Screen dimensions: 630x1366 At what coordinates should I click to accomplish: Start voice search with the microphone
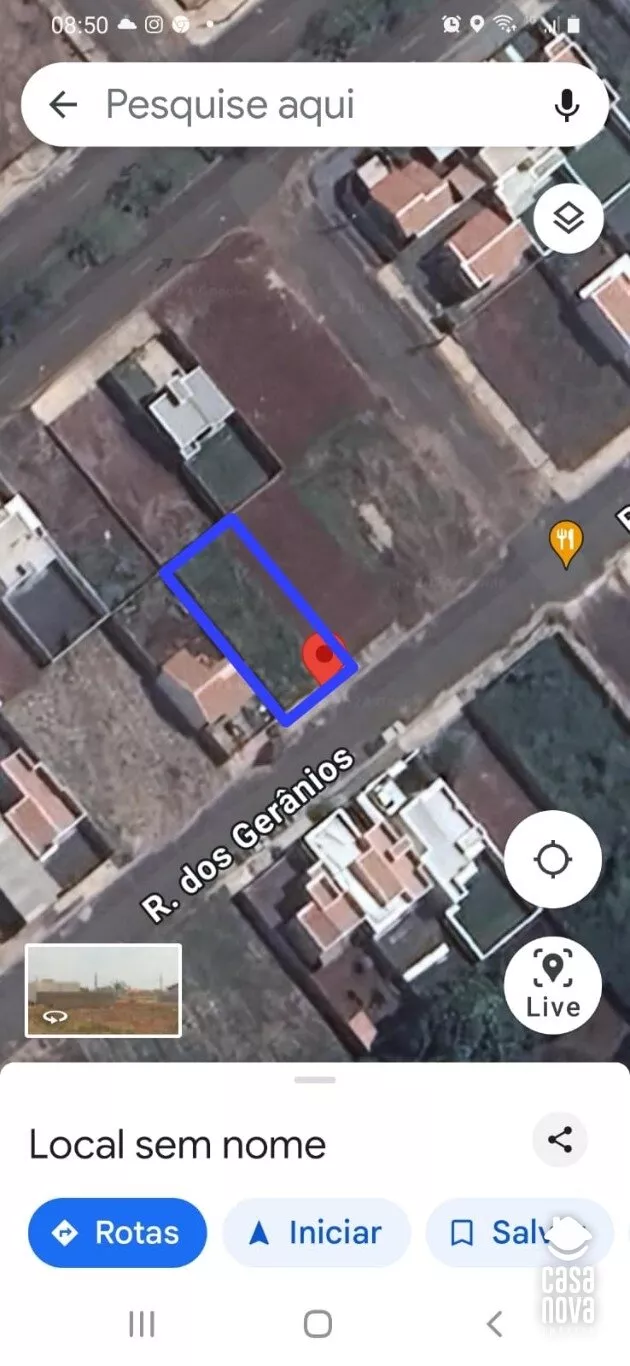click(x=567, y=105)
